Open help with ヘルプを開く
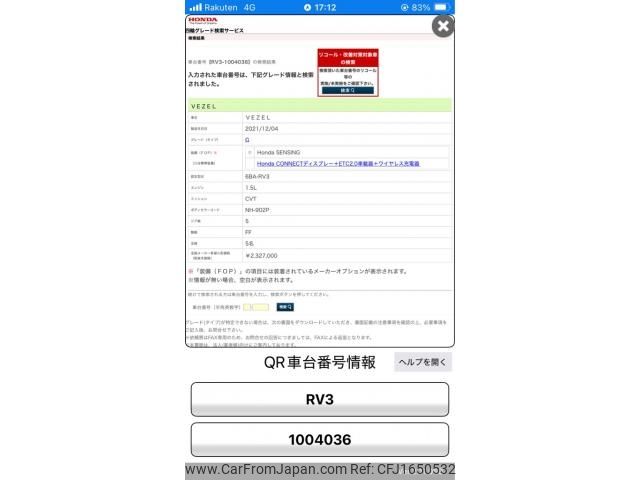Viewport: 640px width, 480px height. point(422,362)
